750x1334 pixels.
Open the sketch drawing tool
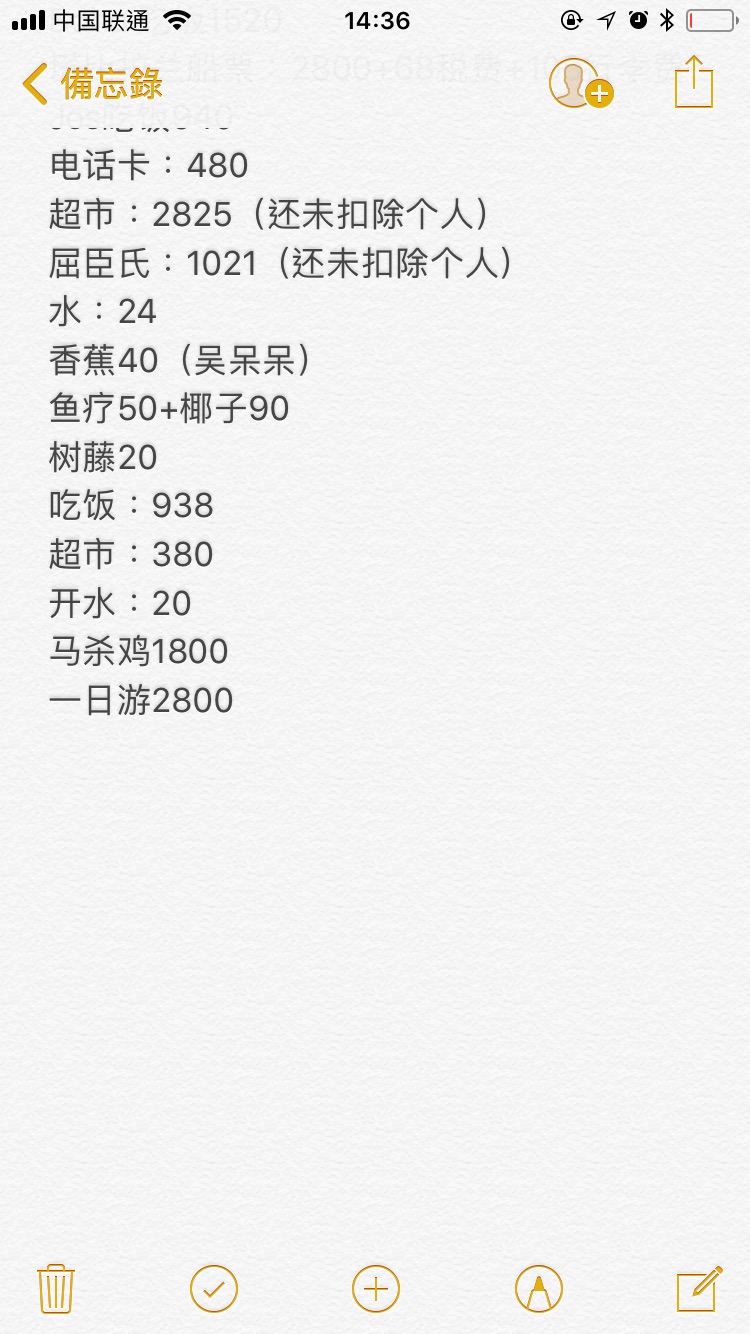(539, 1288)
